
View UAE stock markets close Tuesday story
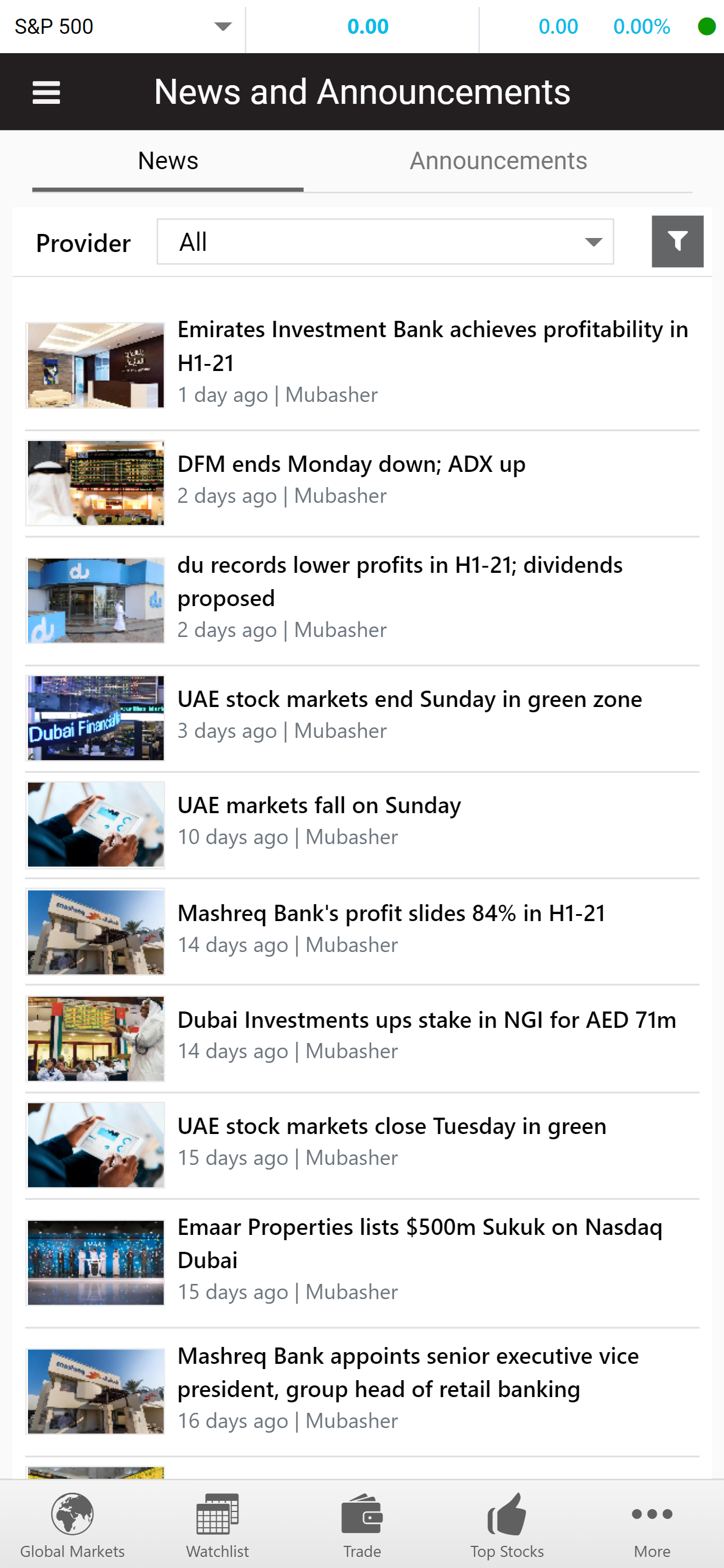[362, 1144]
